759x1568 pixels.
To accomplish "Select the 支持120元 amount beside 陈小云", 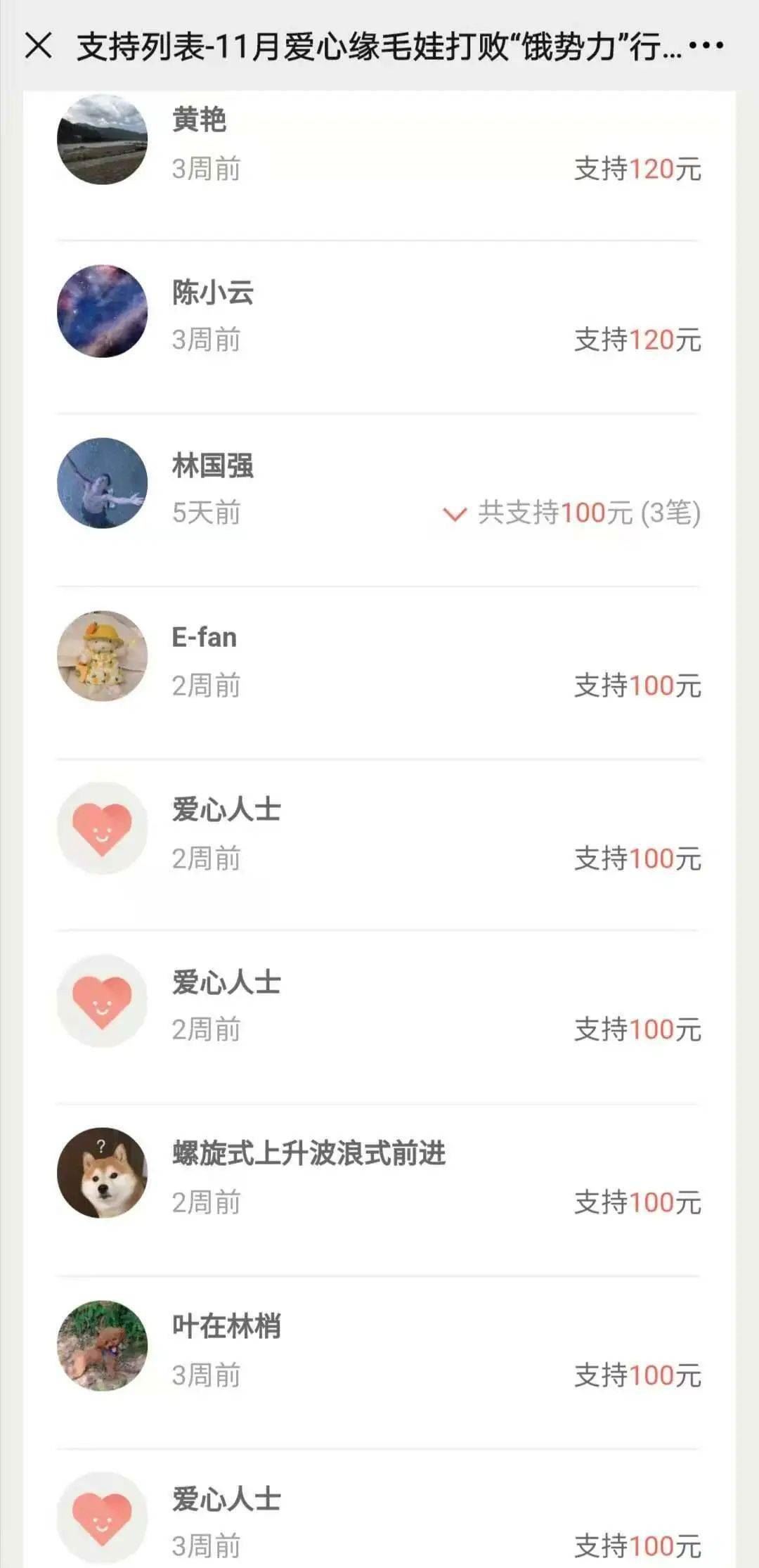I will coord(636,340).
